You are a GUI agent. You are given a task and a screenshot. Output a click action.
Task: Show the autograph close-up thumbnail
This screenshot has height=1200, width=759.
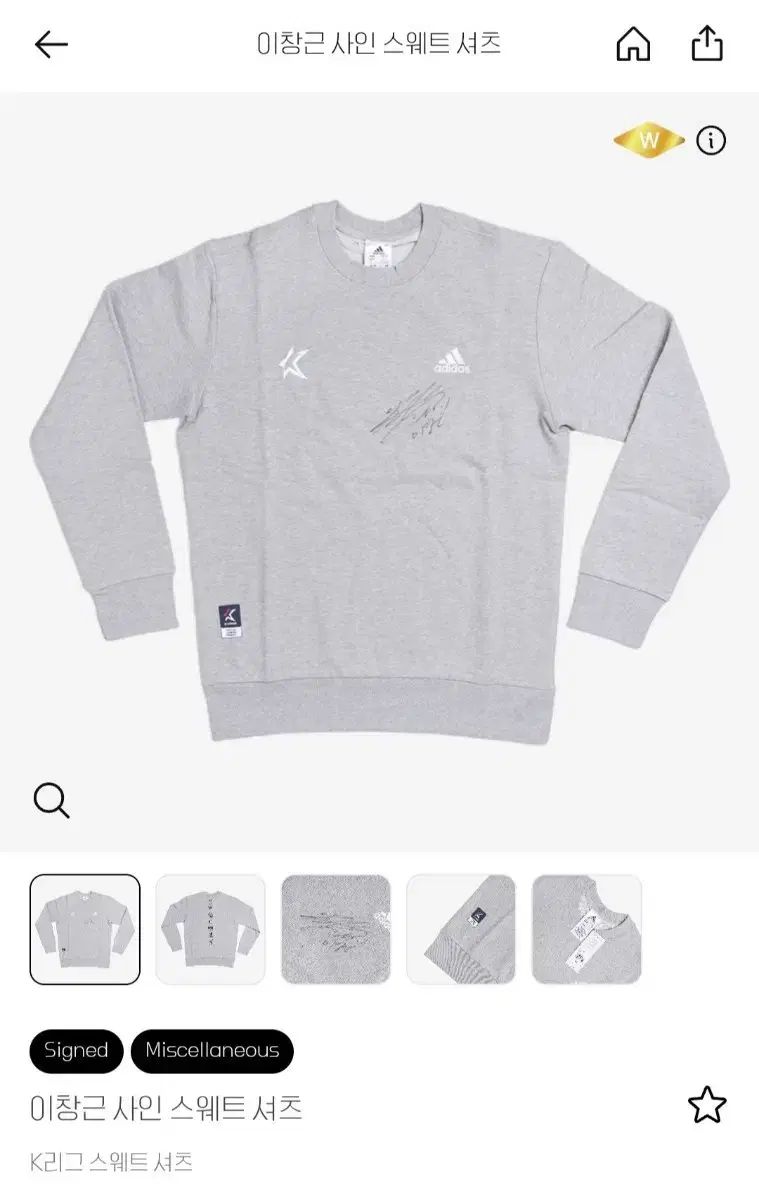click(x=335, y=929)
